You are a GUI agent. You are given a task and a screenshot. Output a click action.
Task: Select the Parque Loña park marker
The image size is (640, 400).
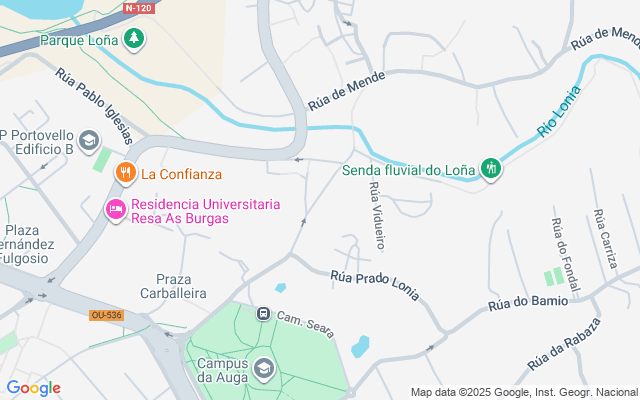click(x=133, y=40)
